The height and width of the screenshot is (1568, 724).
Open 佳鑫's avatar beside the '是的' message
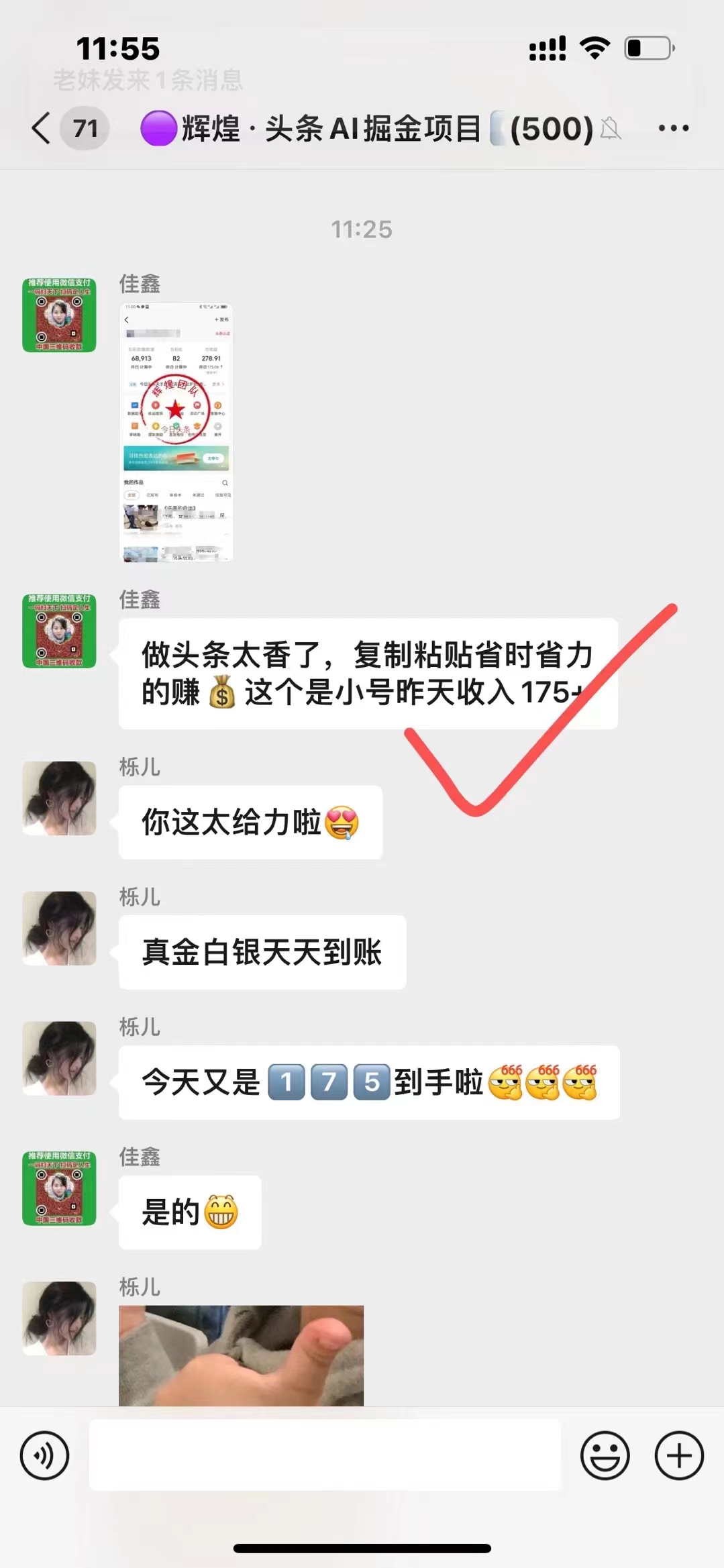59,1188
